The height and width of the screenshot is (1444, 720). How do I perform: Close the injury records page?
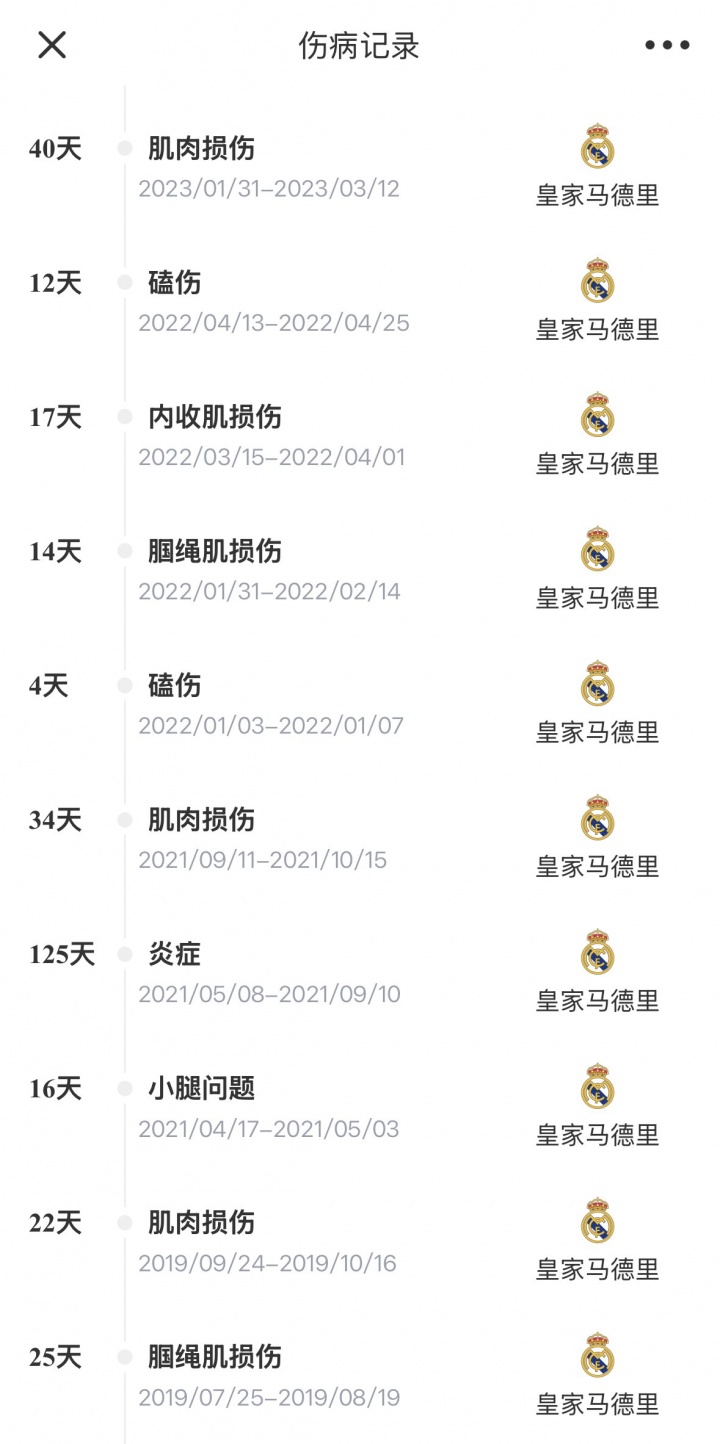tap(52, 45)
